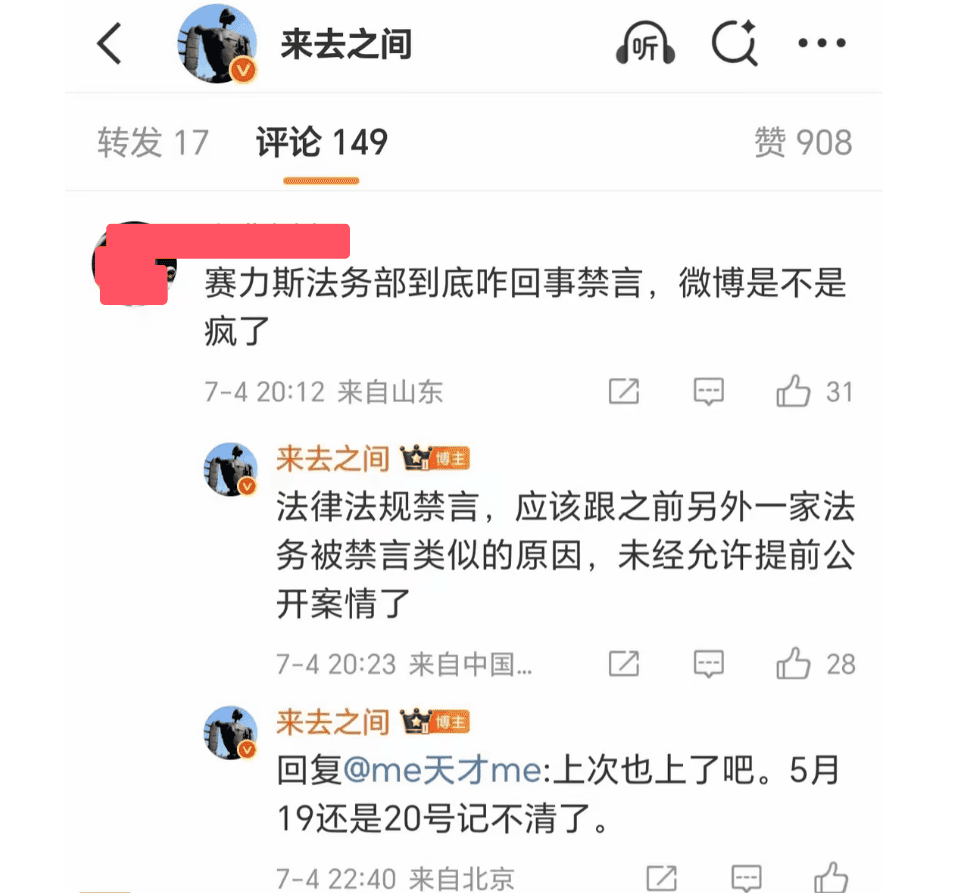Switch to the 转发 17 tab

(x=152, y=143)
